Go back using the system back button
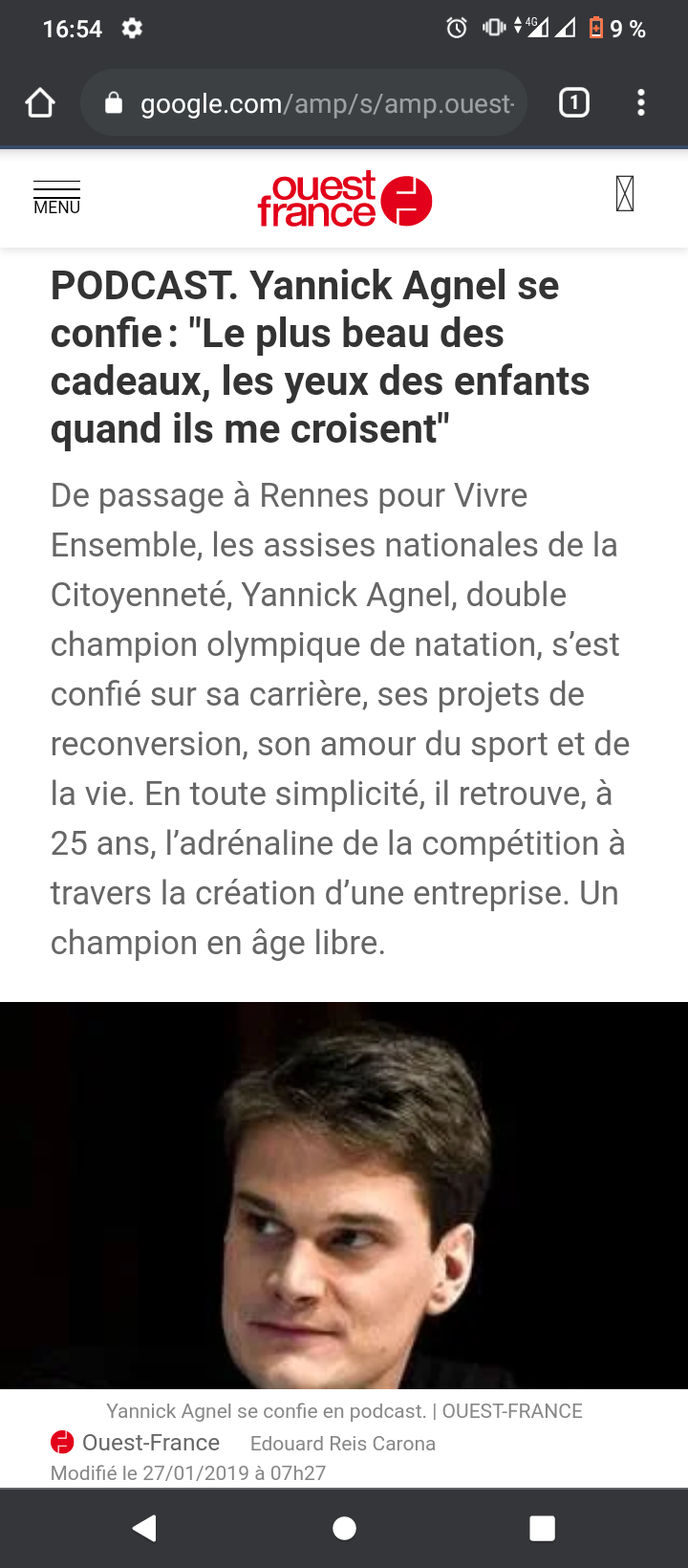Viewport: 688px width, 1568px height. pos(144,1528)
